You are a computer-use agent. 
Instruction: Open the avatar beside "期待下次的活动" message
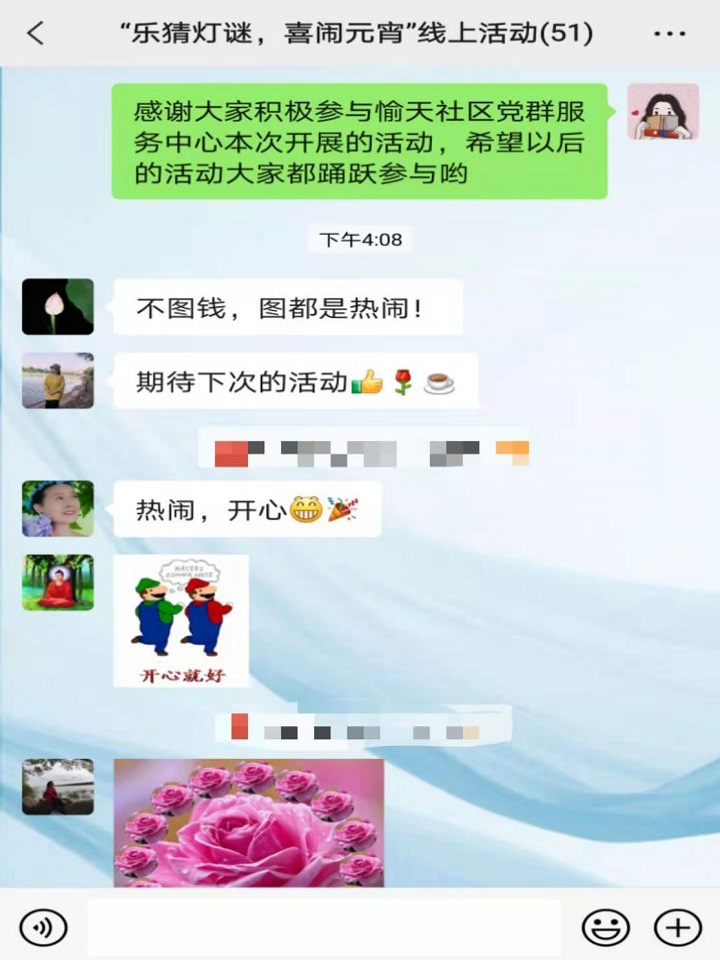tap(58, 380)
